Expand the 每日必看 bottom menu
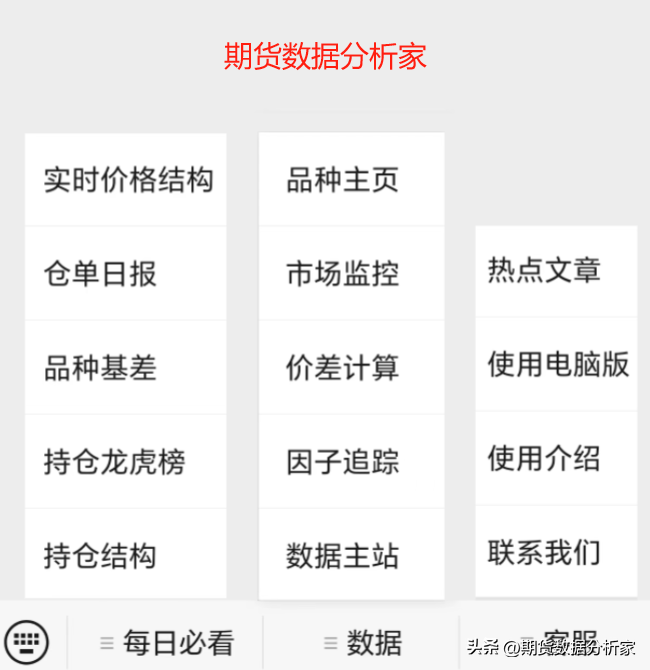This screenshot has width=650, height=670. click(166, 642)
